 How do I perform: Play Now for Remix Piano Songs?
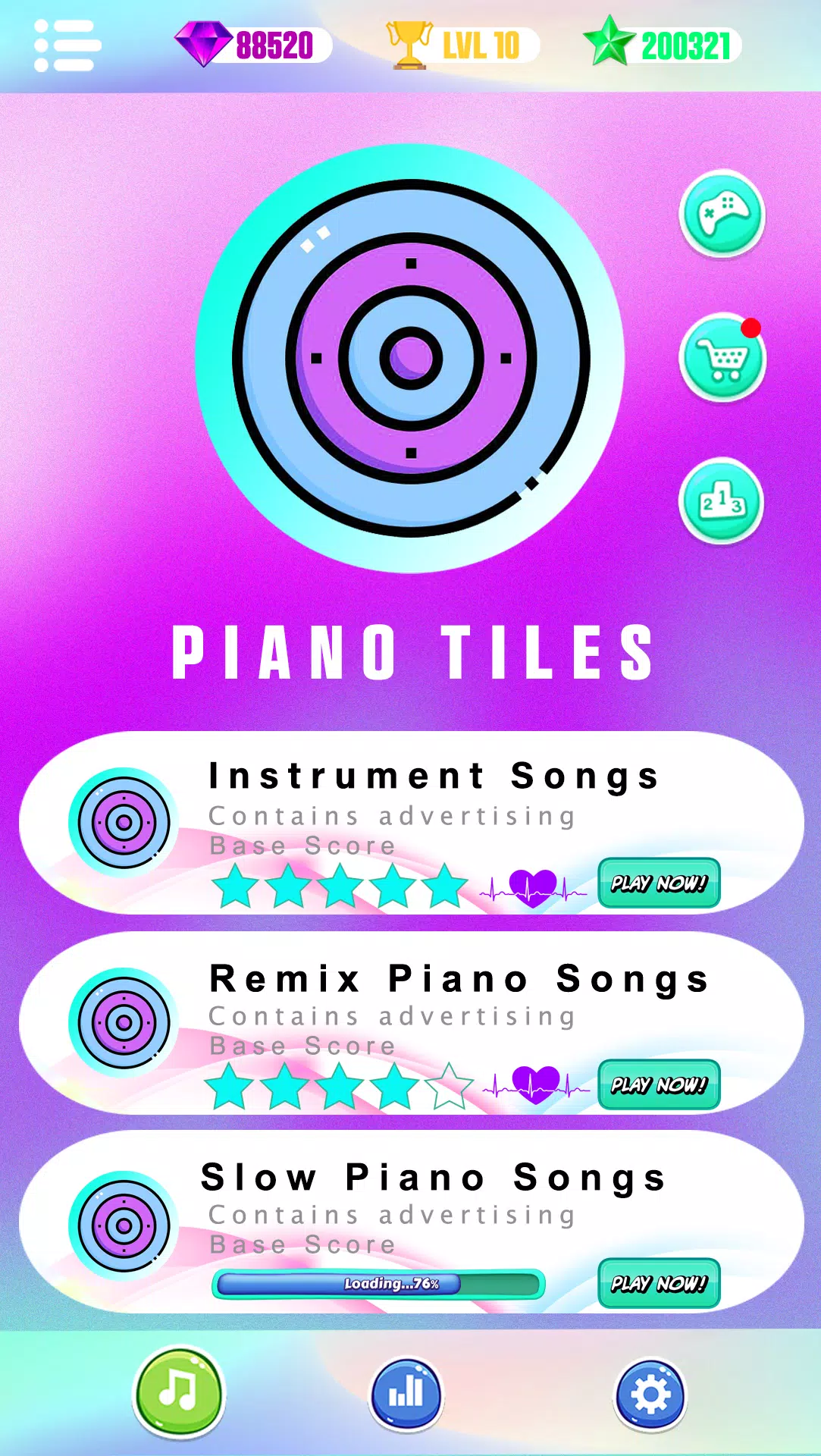pyautogui.click(x=659, y=1084)
